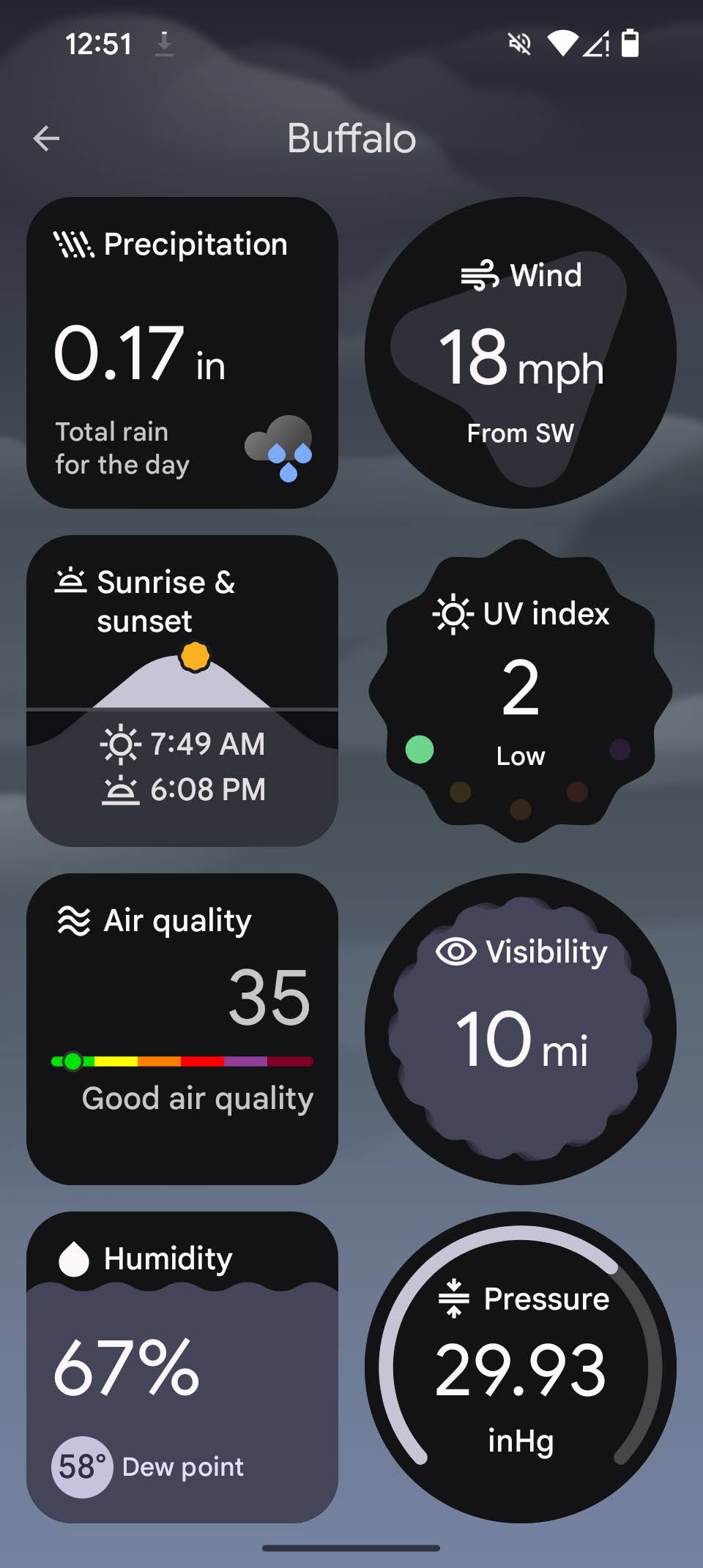The height and width of the screenshot is (1568, 703).
Task: Go back from Buffalo weather details
Action: [46, 138]
